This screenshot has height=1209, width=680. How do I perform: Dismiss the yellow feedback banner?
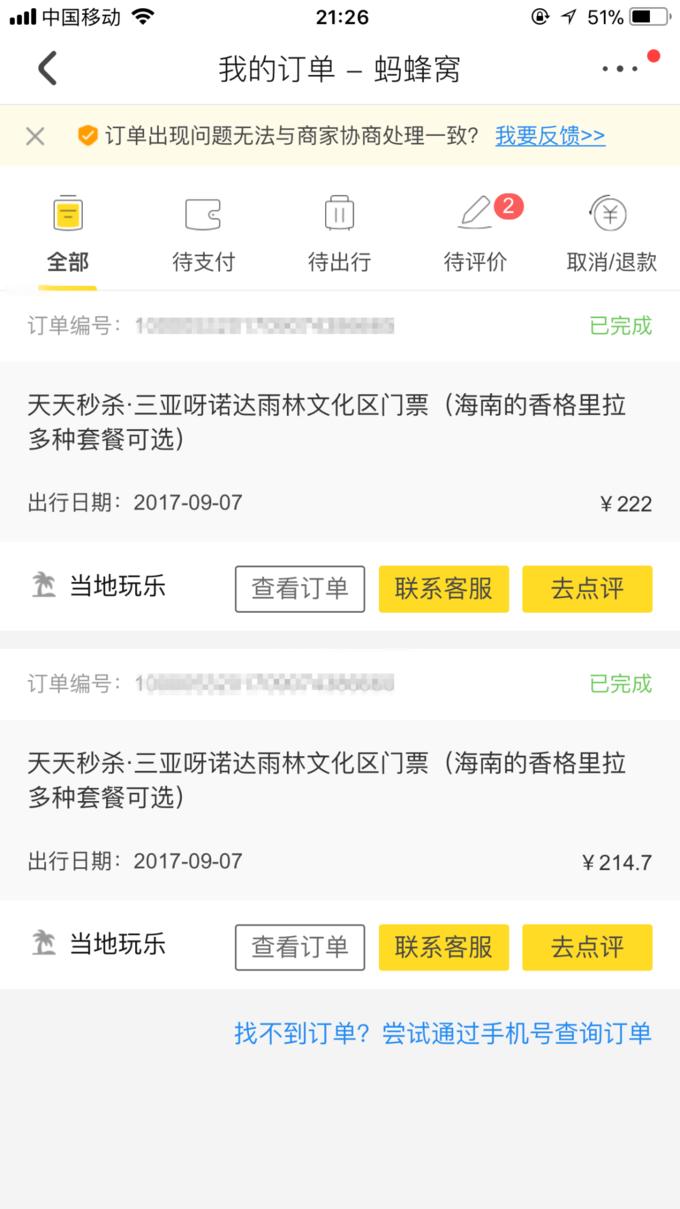[35, 136]
